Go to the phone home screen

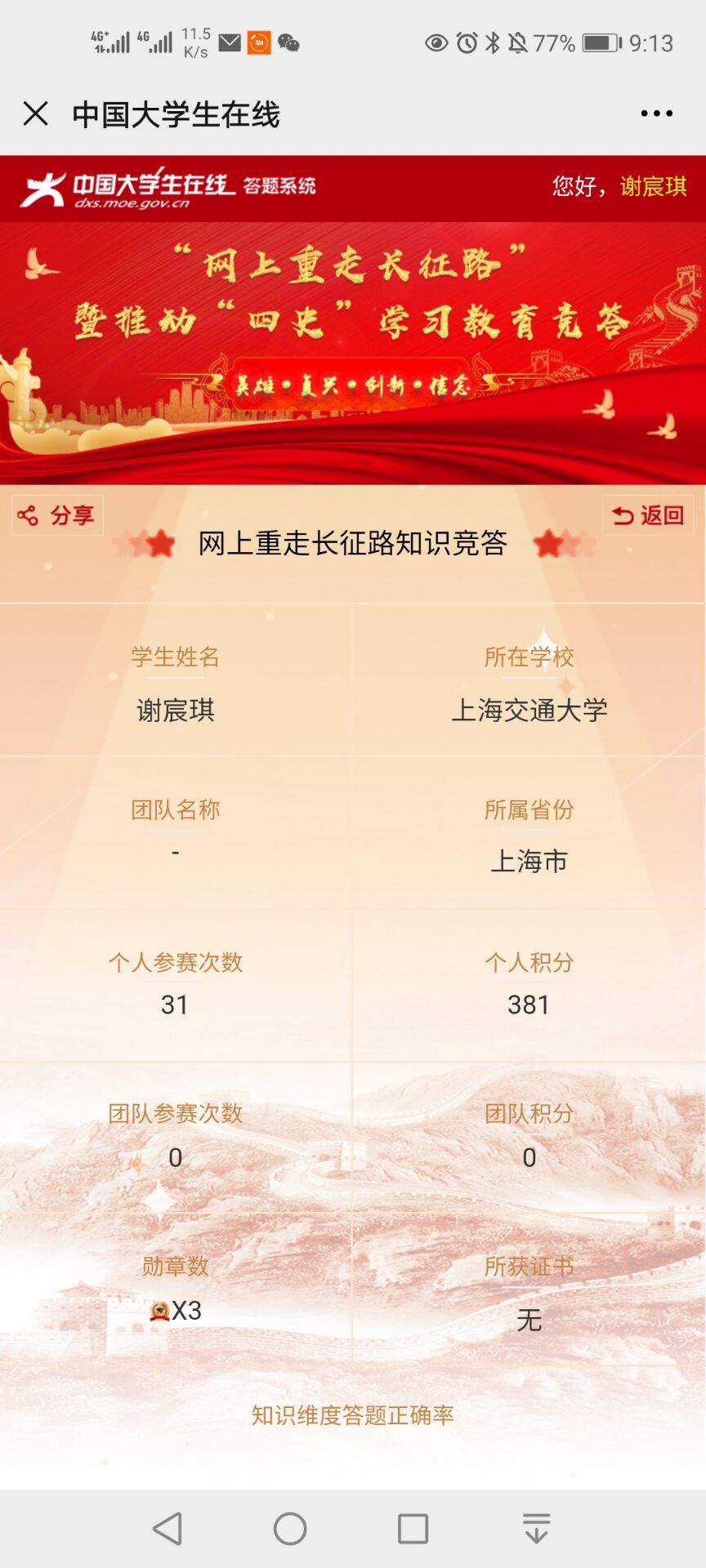pos(290,1528)
